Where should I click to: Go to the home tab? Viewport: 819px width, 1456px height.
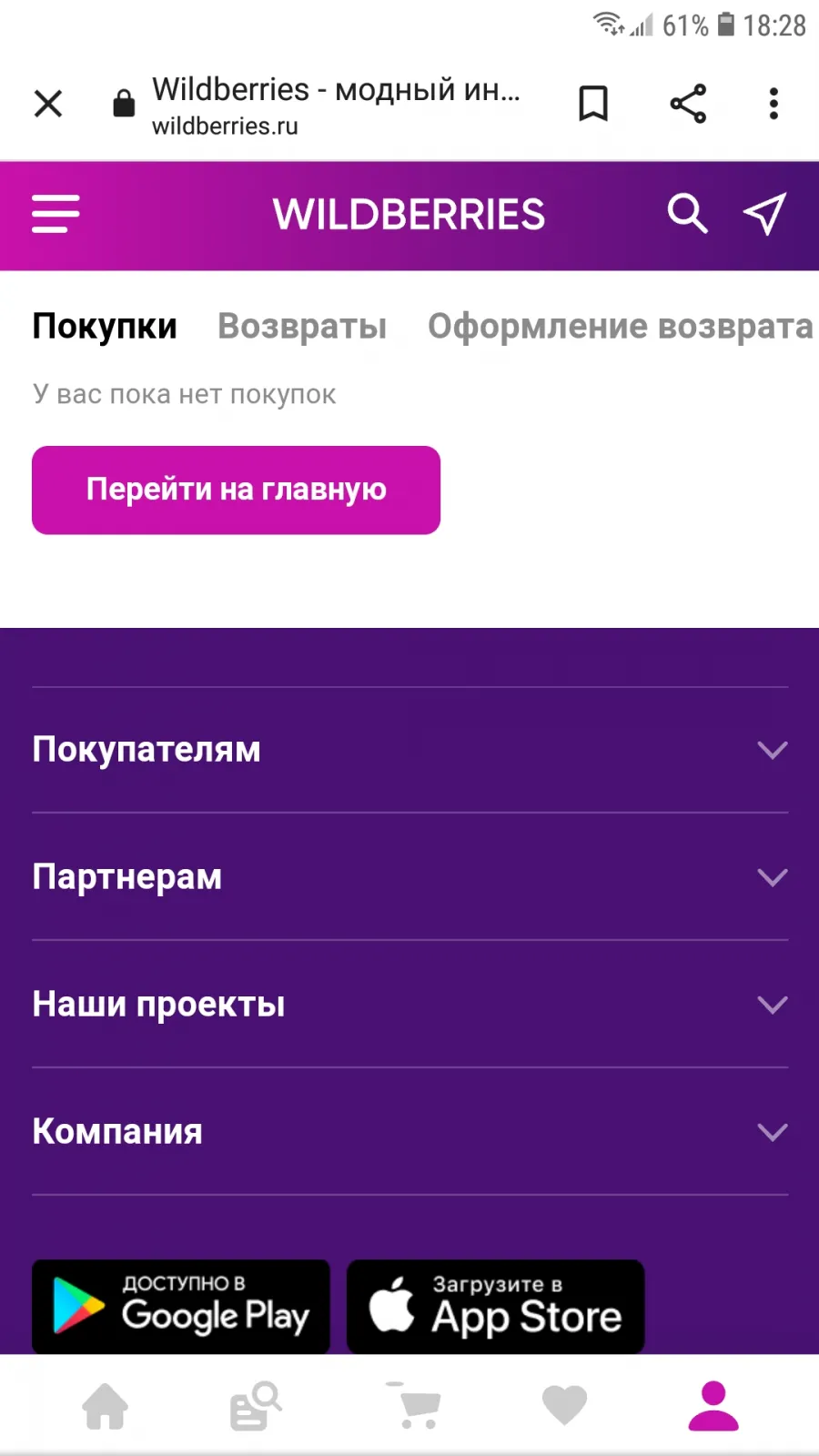click(106, 1406)
